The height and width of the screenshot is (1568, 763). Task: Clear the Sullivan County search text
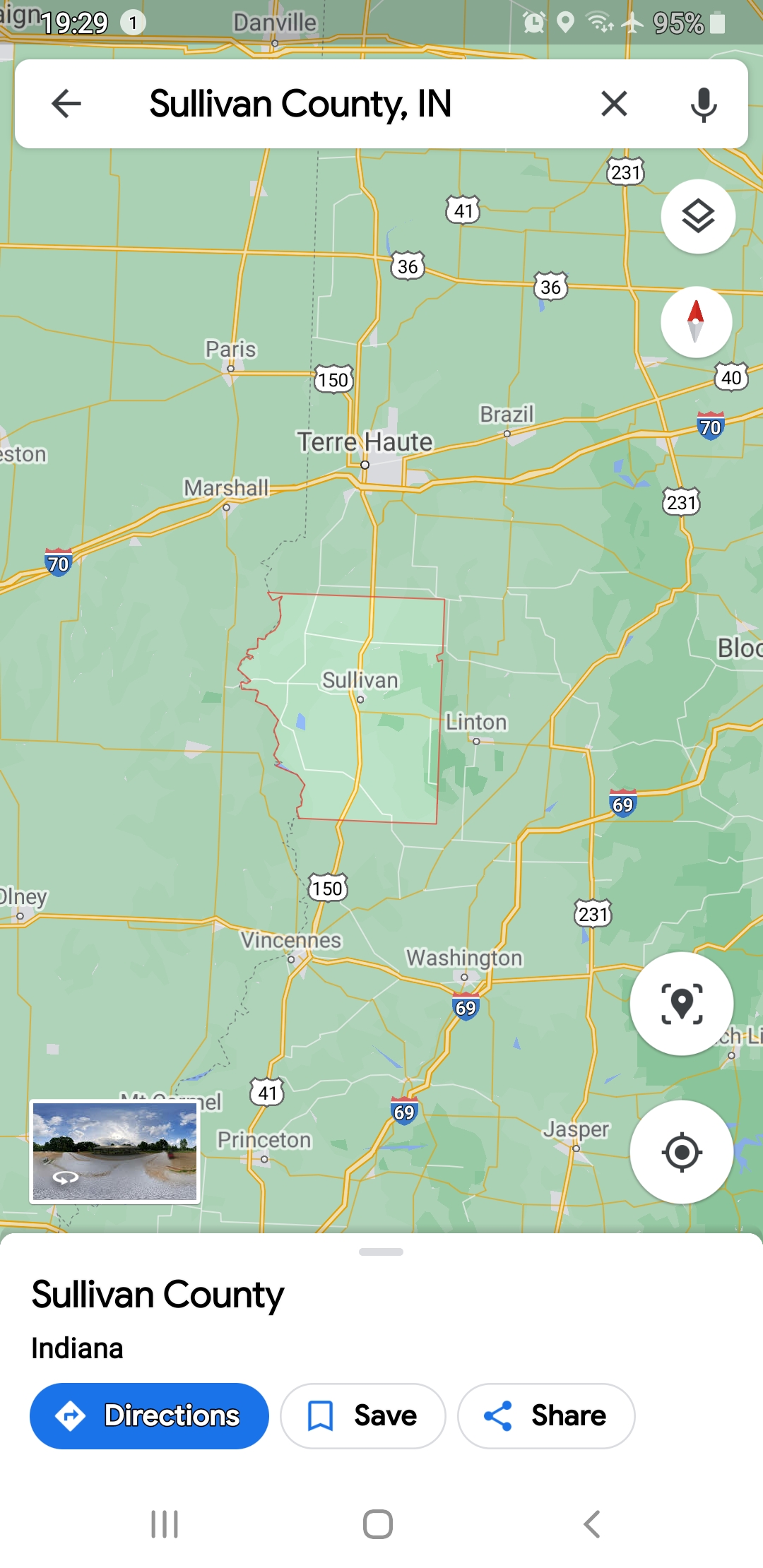(614, 104)
